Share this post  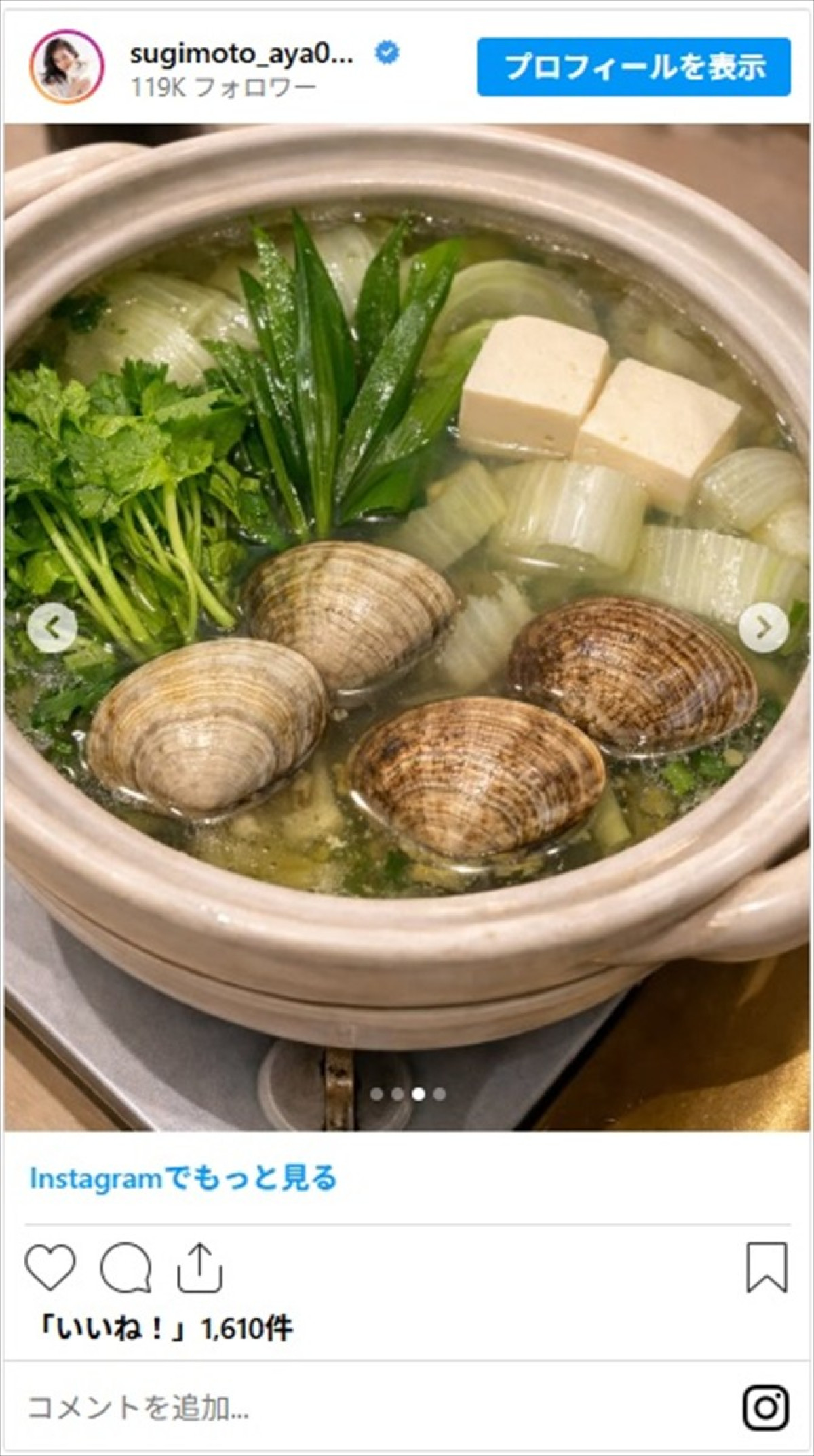point(199,1267)
